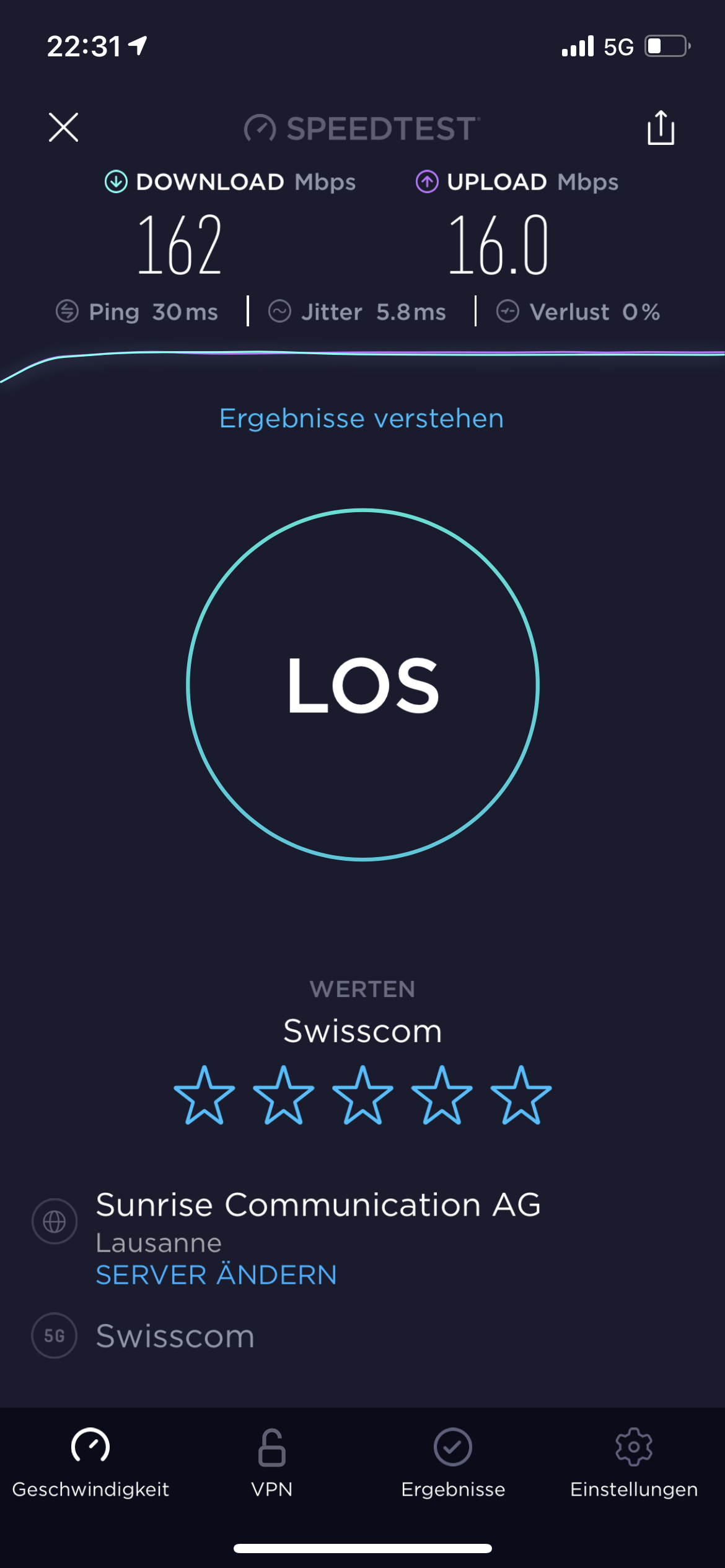Open the Einstellungen tab
This screenshot has height=1568, width=725.
[x=634, y=1463]
